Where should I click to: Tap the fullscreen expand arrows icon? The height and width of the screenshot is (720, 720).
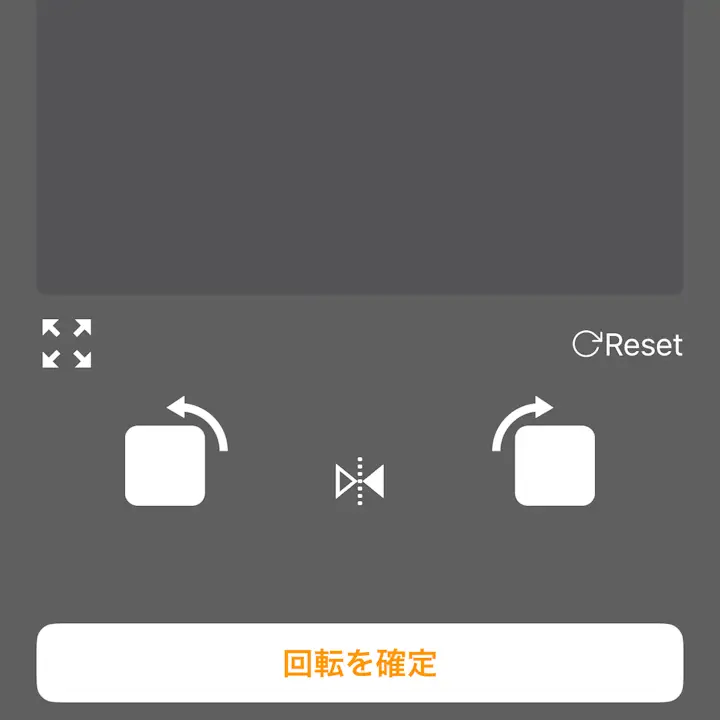click(67, 344)
